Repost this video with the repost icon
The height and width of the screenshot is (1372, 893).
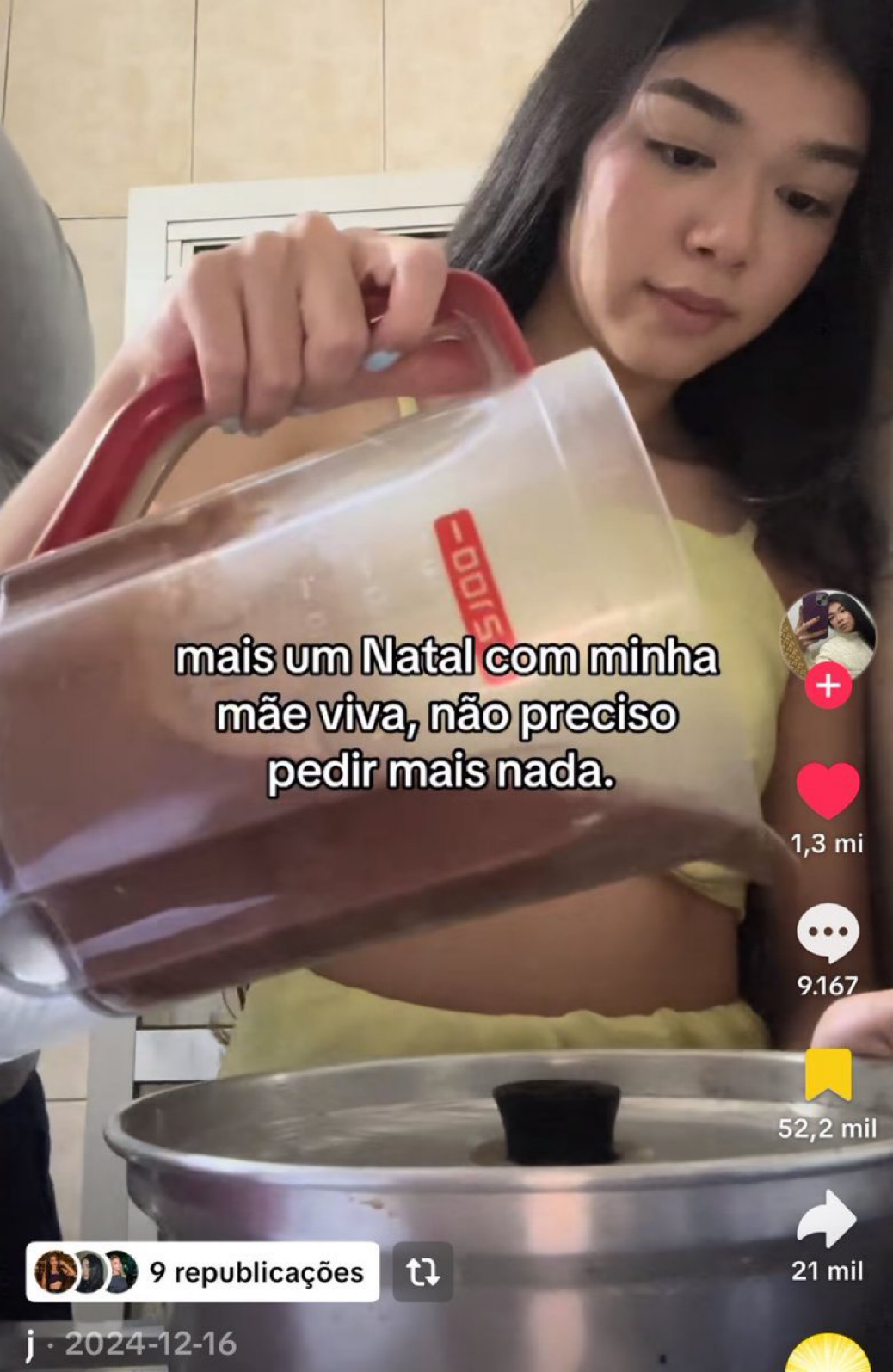[x=422, y=1271]
